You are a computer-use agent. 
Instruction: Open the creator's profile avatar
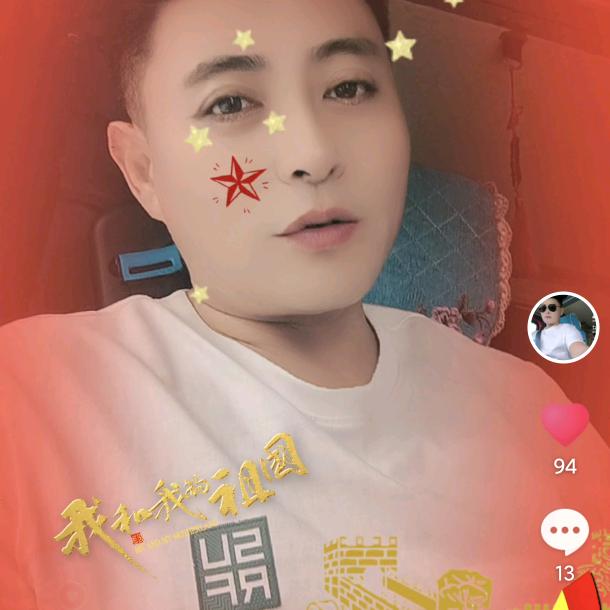(x=563, y=327)
